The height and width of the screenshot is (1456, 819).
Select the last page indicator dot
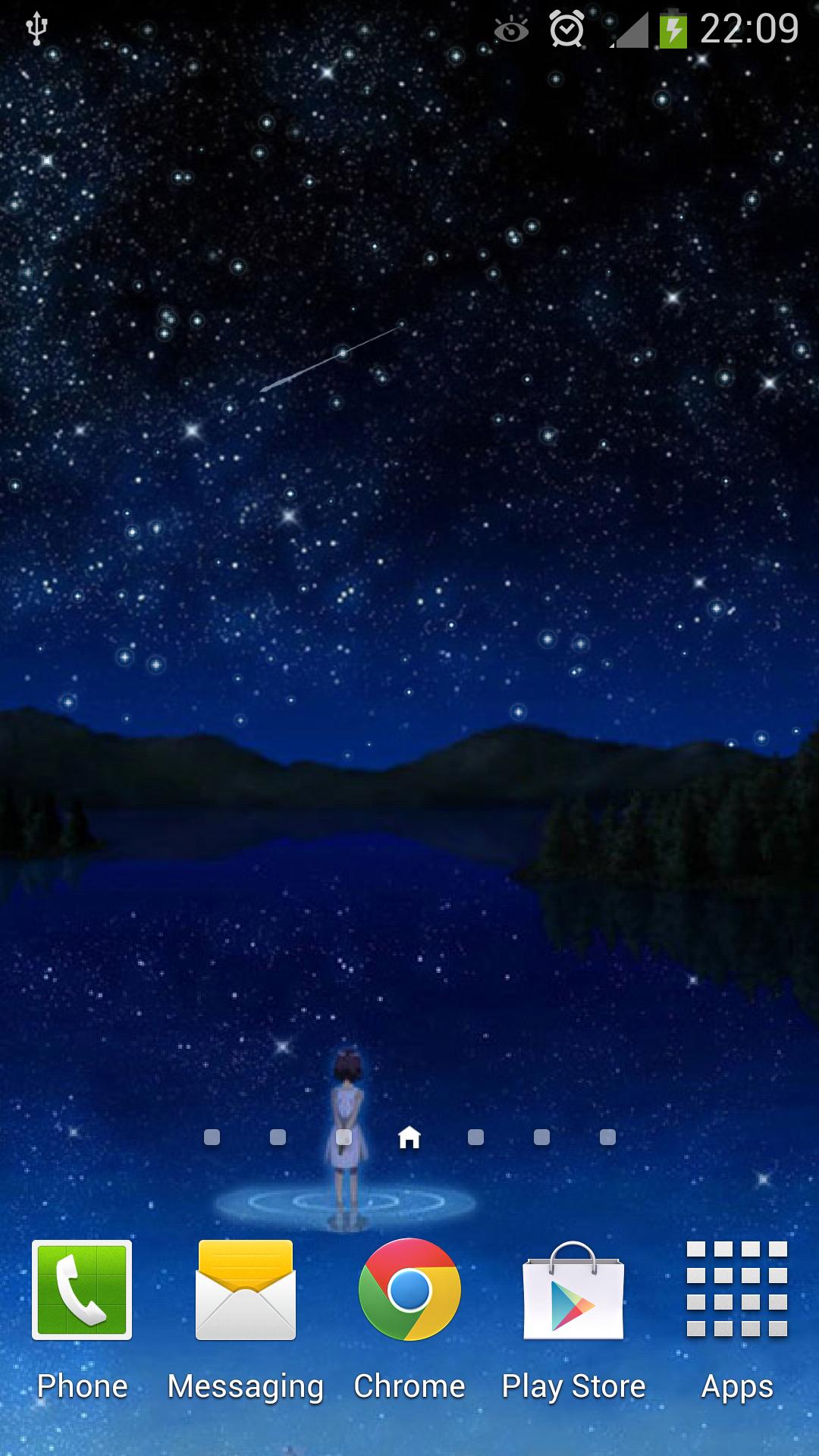click(x=607, y=1137)
